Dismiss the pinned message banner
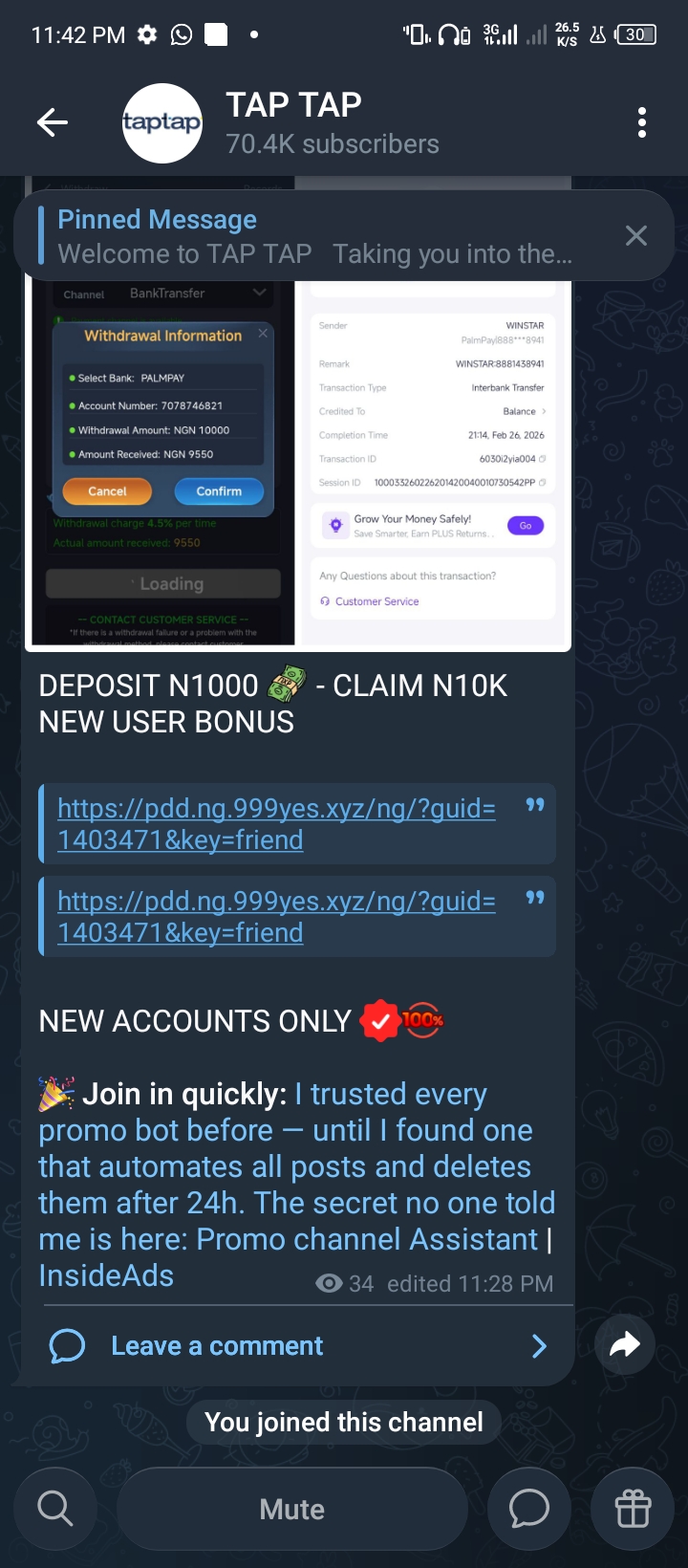 (635, 236)
